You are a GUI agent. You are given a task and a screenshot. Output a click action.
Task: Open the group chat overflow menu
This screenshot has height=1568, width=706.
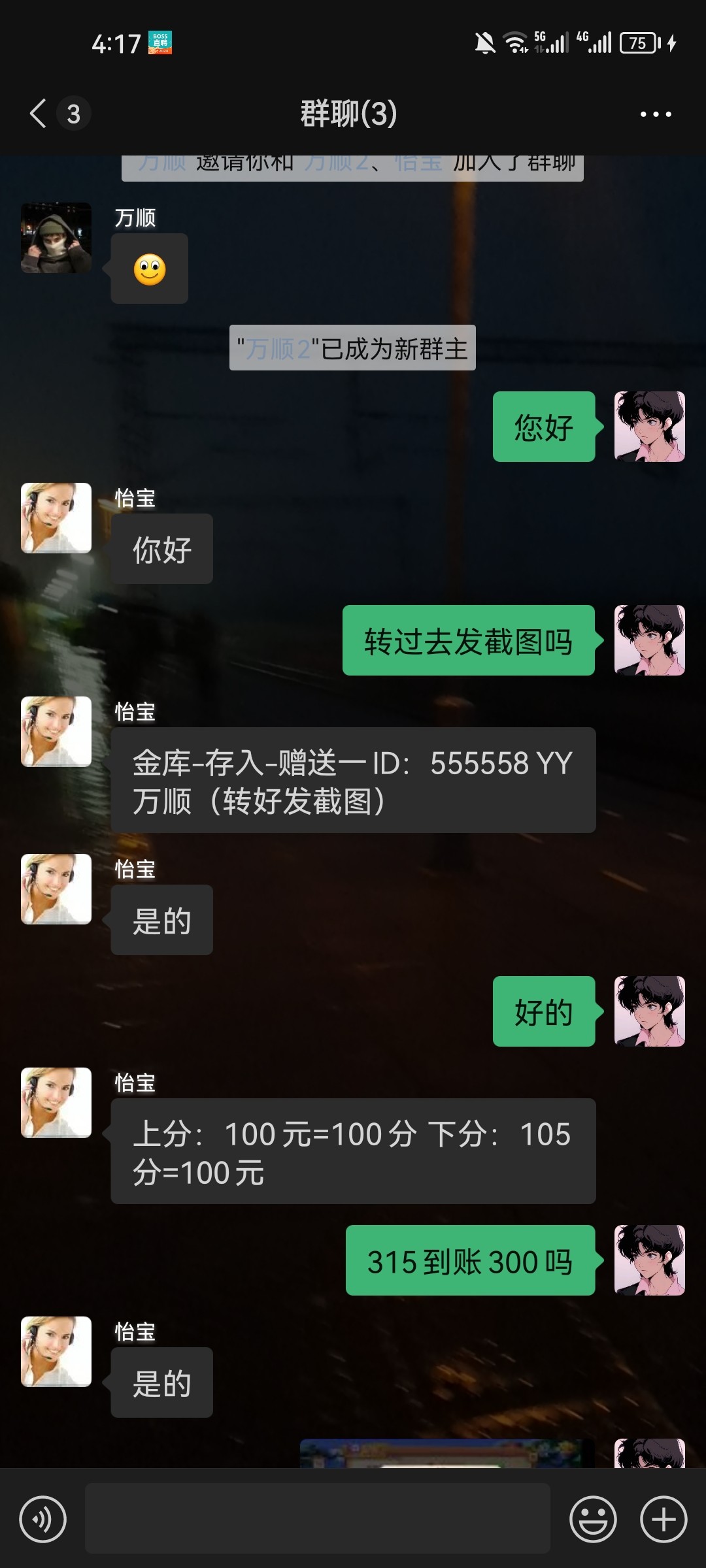pos(656,114)
